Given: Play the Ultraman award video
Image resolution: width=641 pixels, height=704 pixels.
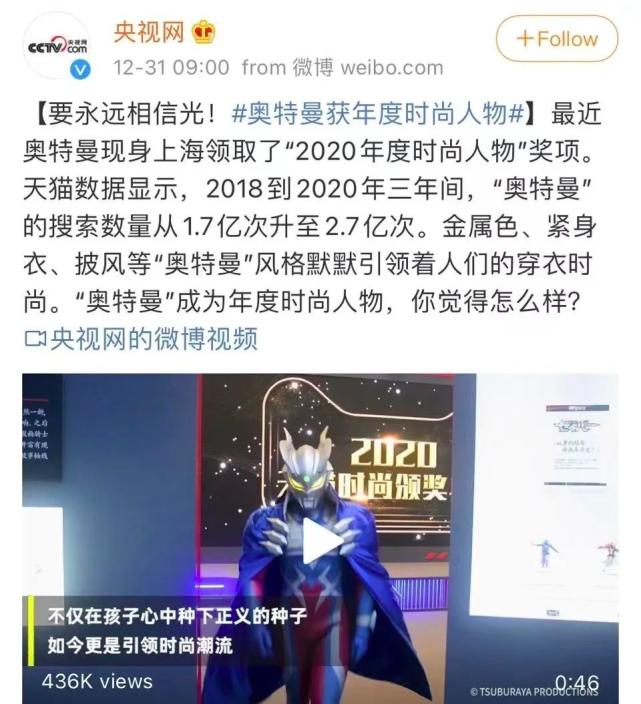Looking at the screenshot, I should click(321, 541).
